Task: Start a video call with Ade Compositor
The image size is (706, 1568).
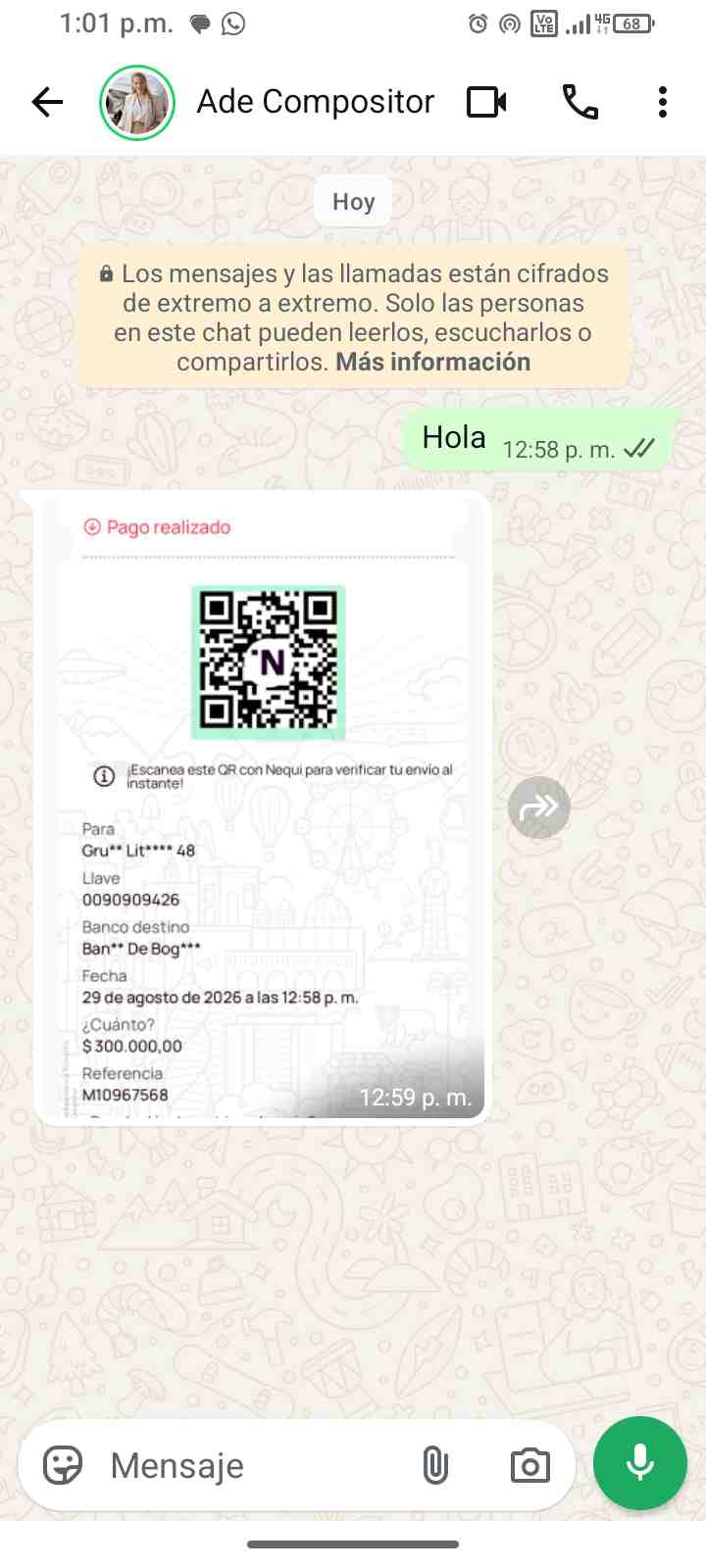Action: 486,102
